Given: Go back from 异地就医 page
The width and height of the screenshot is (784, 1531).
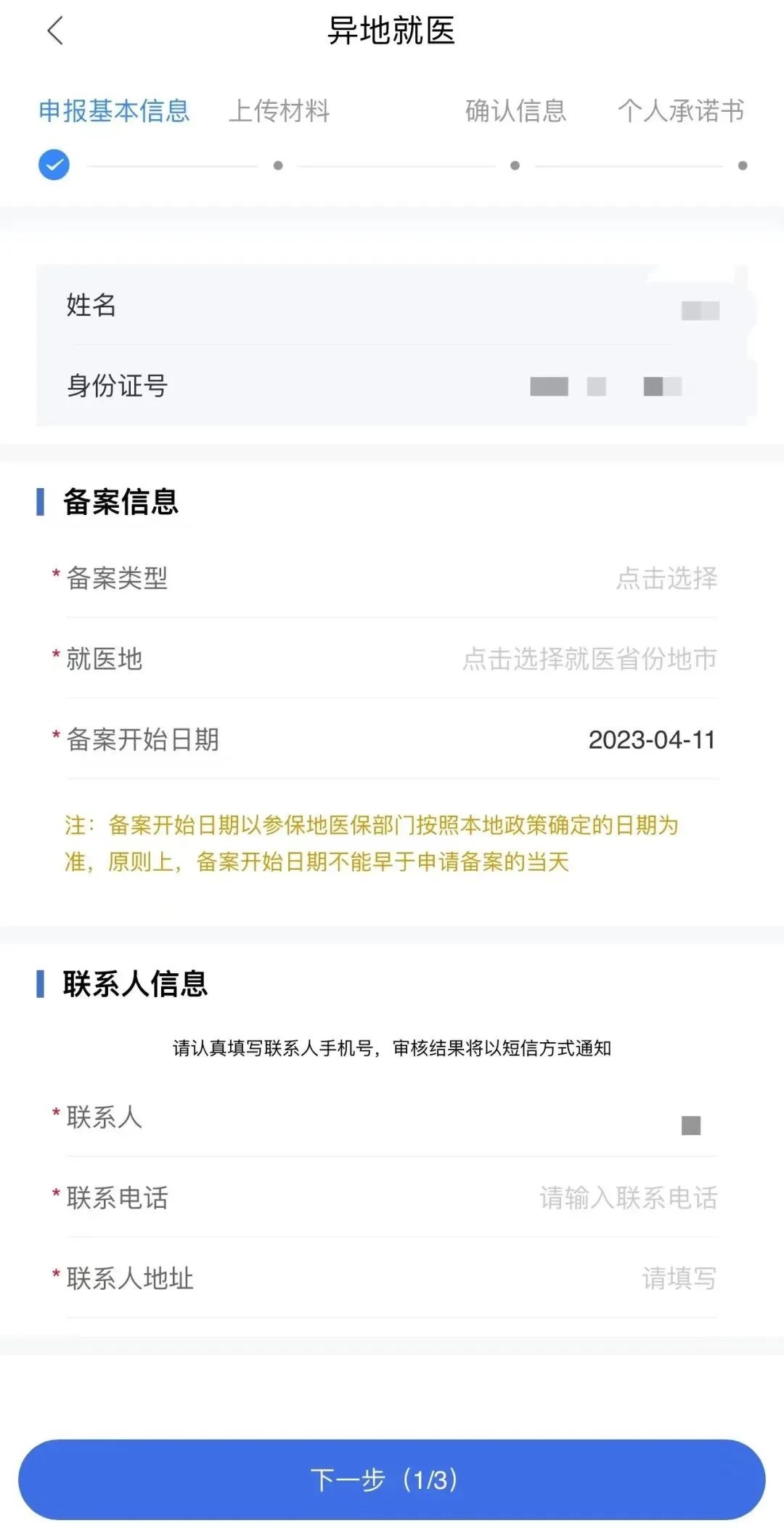Looking at the screenshot, I should point(55,31).
